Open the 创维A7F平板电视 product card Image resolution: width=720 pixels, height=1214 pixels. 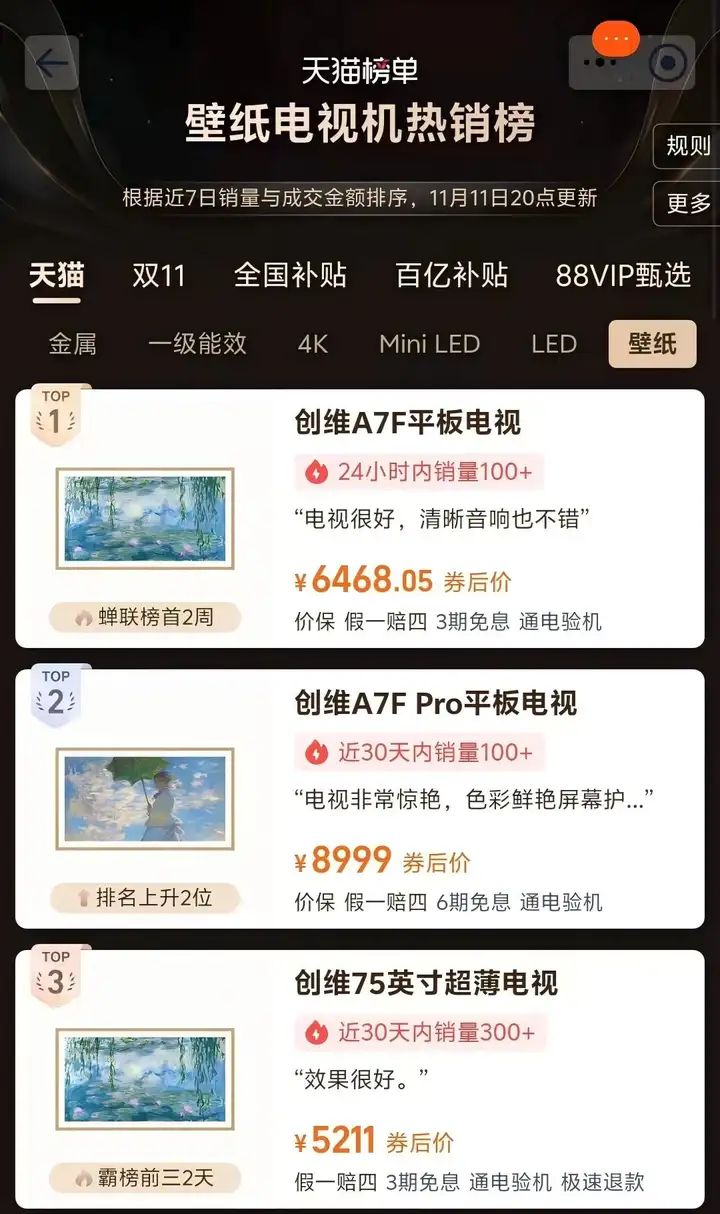tap(407, 423)
